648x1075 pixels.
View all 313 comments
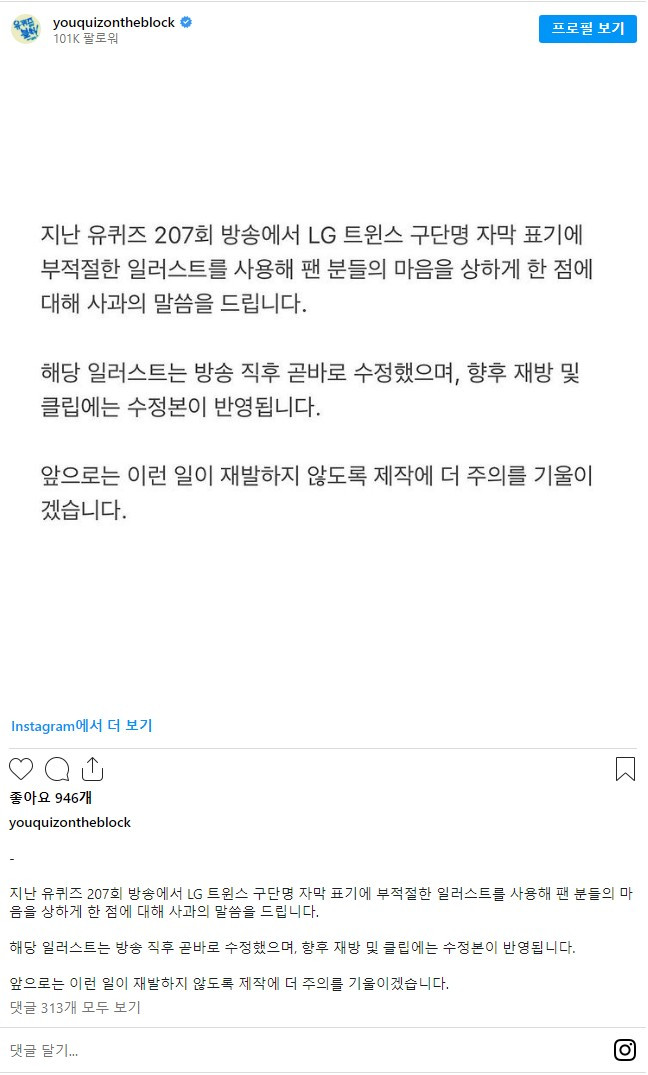pyautogui.click(x=75, y=1007)
